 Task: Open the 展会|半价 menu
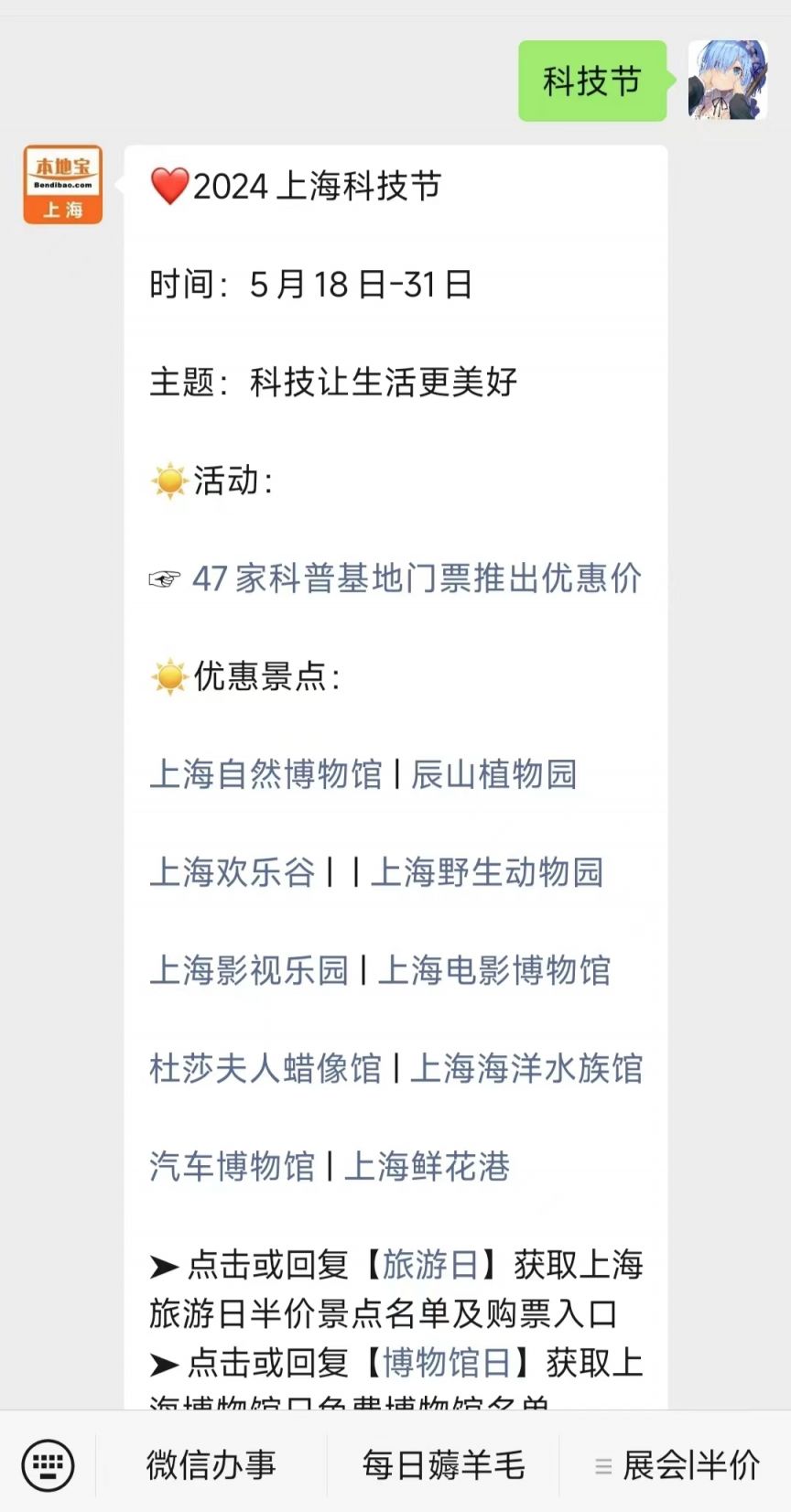coord(676,1465)
